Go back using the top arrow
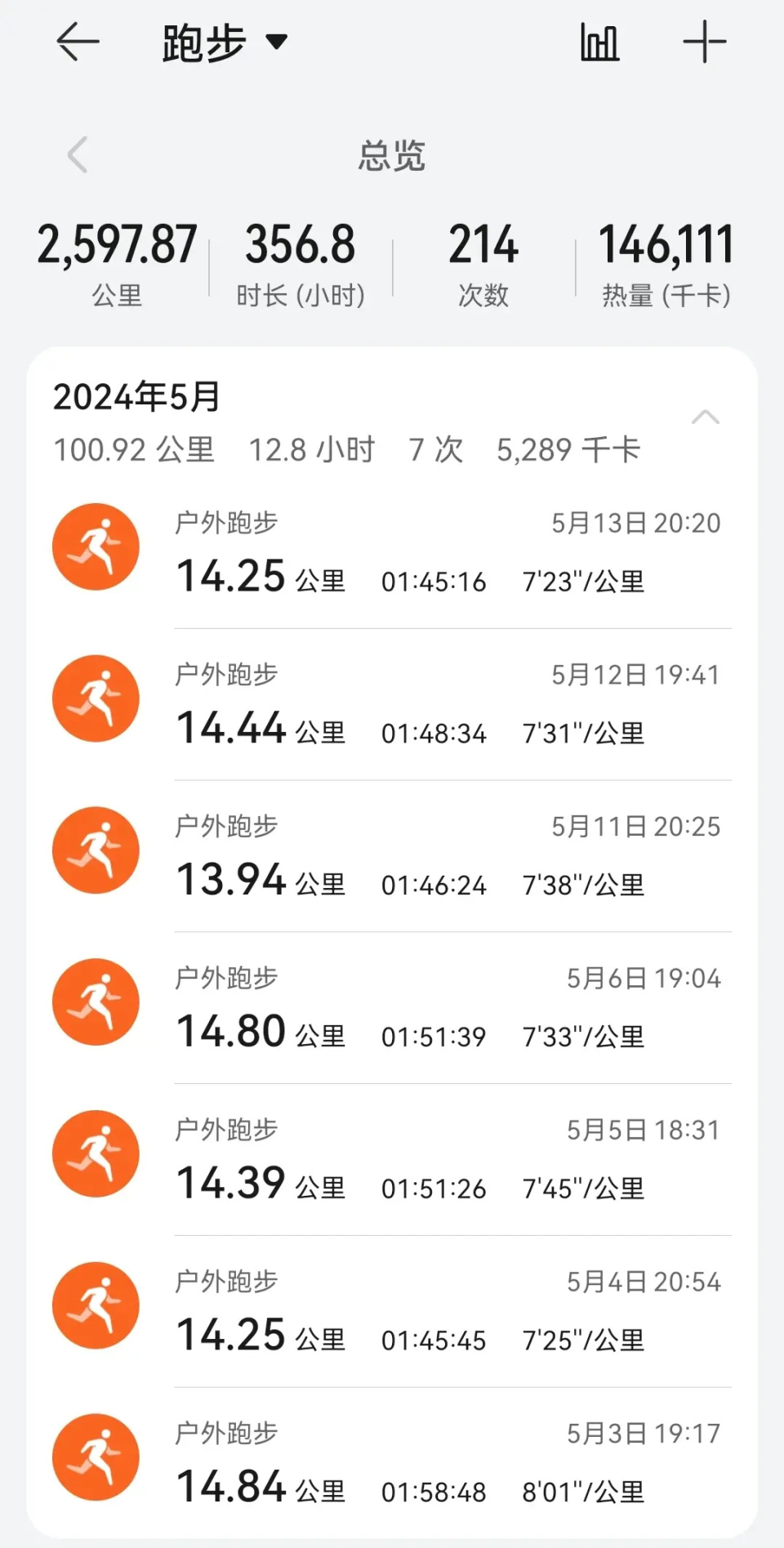 click(x=78, y=42)
